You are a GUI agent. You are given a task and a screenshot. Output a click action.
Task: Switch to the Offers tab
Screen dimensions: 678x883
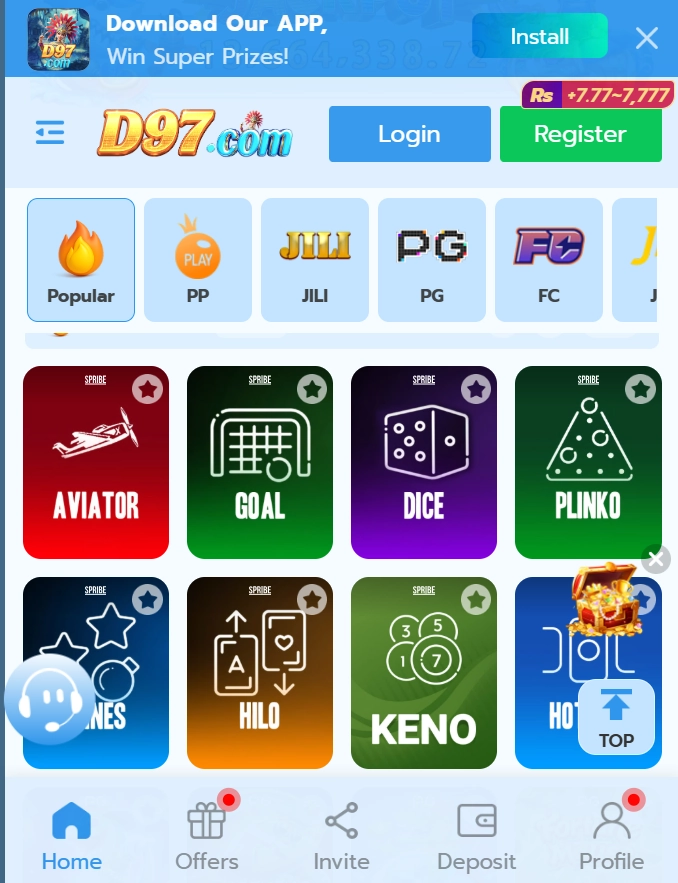click(207, 836)
